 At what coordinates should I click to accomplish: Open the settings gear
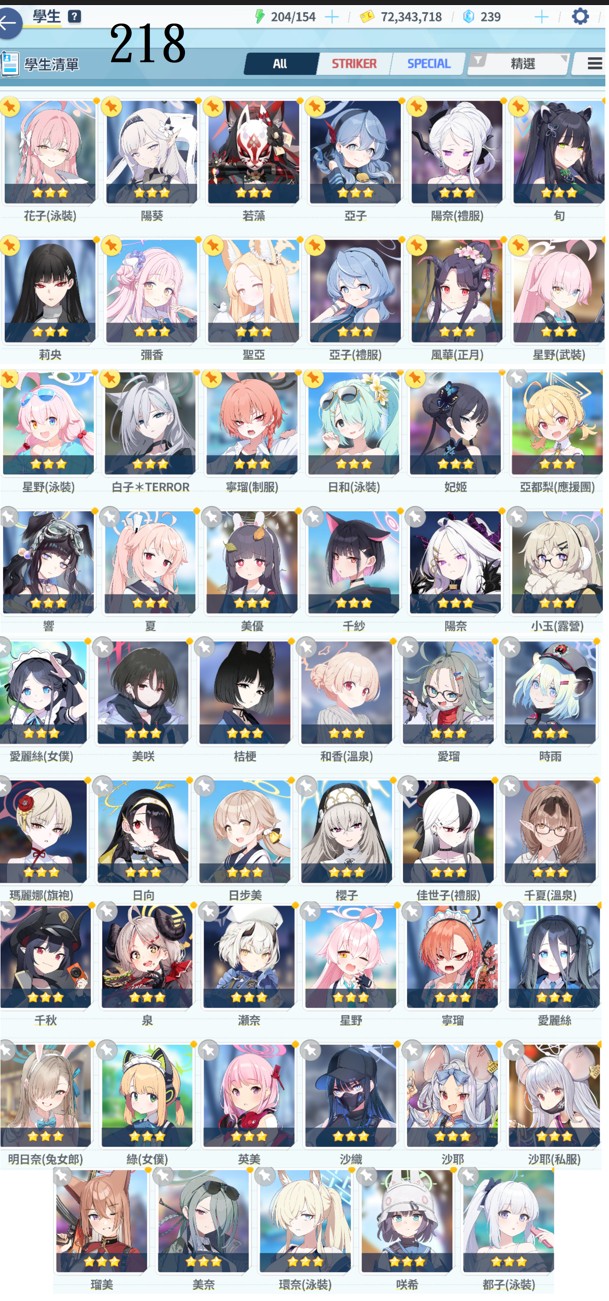click(580, 16)
